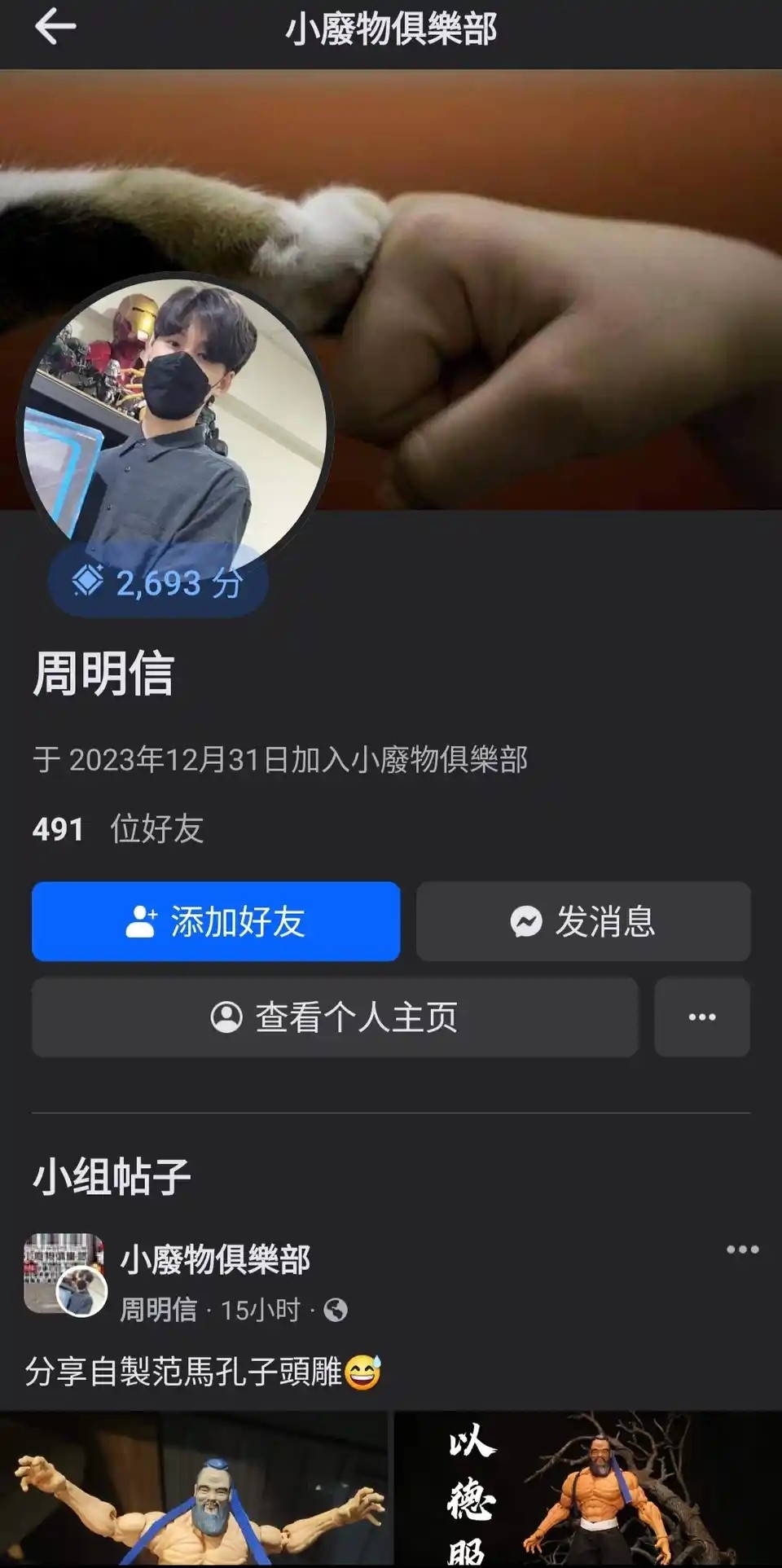Open the post's three-dot overflow menu

(x=742, y=1250)
